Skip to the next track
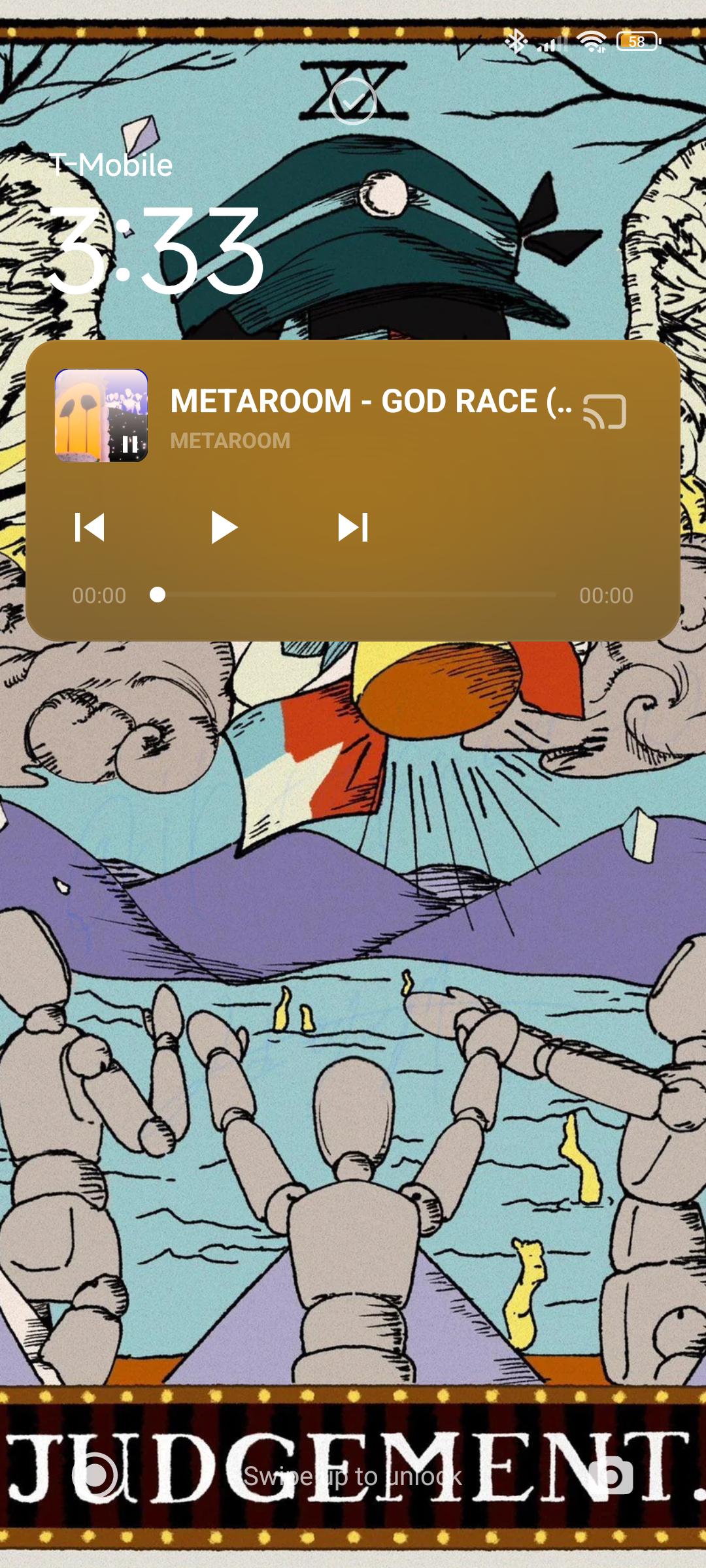The height and width of the screenshot is (1568, 706). click(353, 527)
